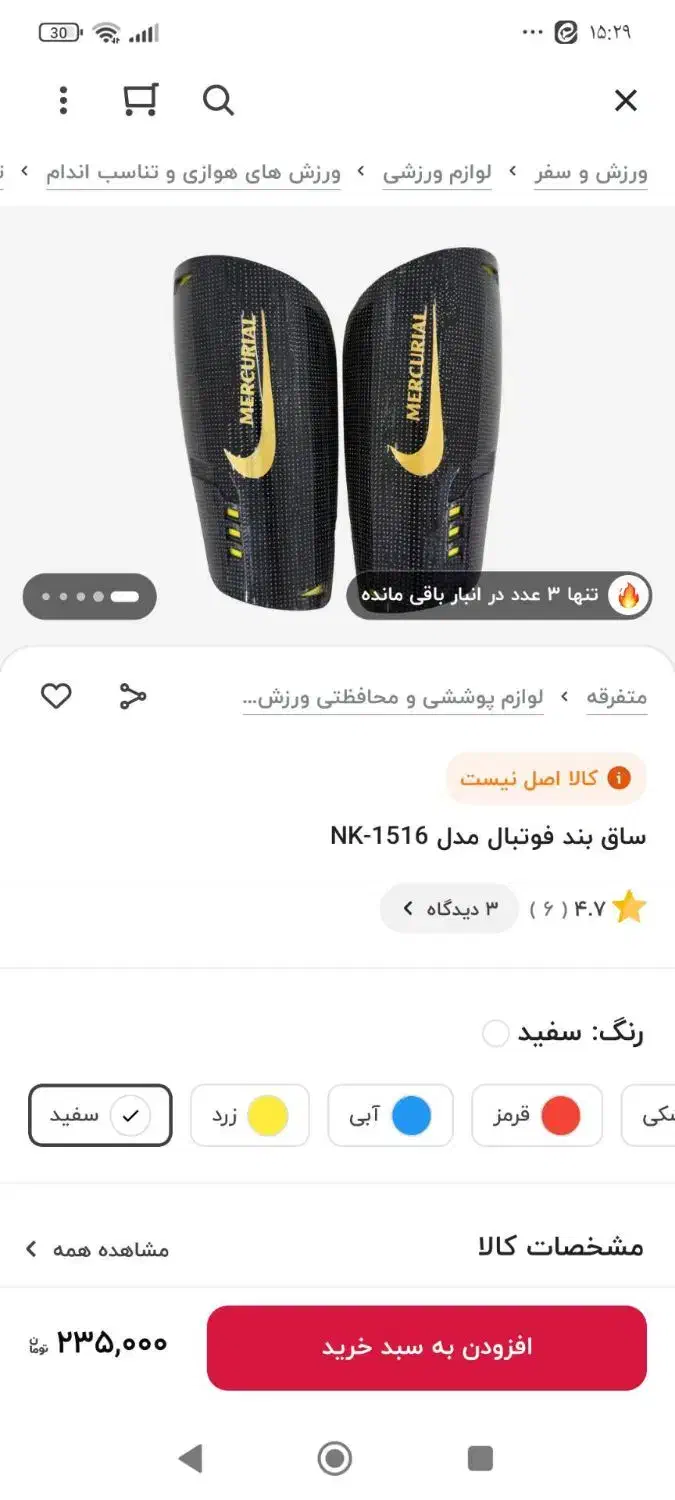Go to the لوازم ورزشی breadcrumb

click(x=437, y=173)
